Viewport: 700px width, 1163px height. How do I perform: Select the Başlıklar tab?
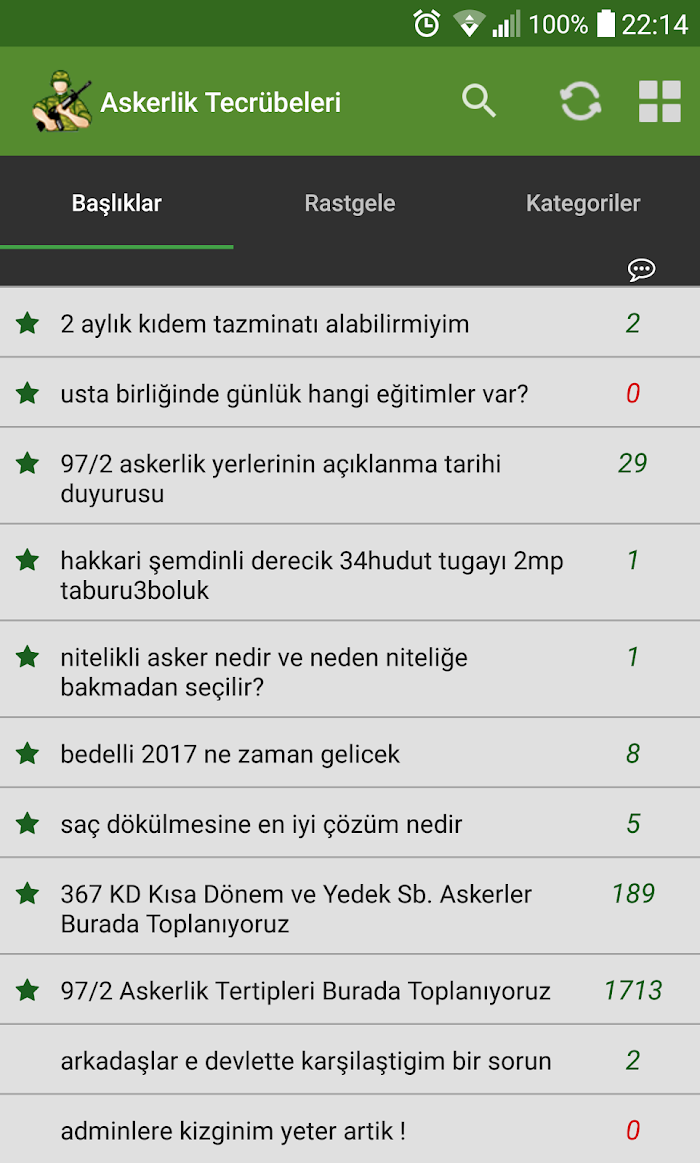click(x=116, y=202)
